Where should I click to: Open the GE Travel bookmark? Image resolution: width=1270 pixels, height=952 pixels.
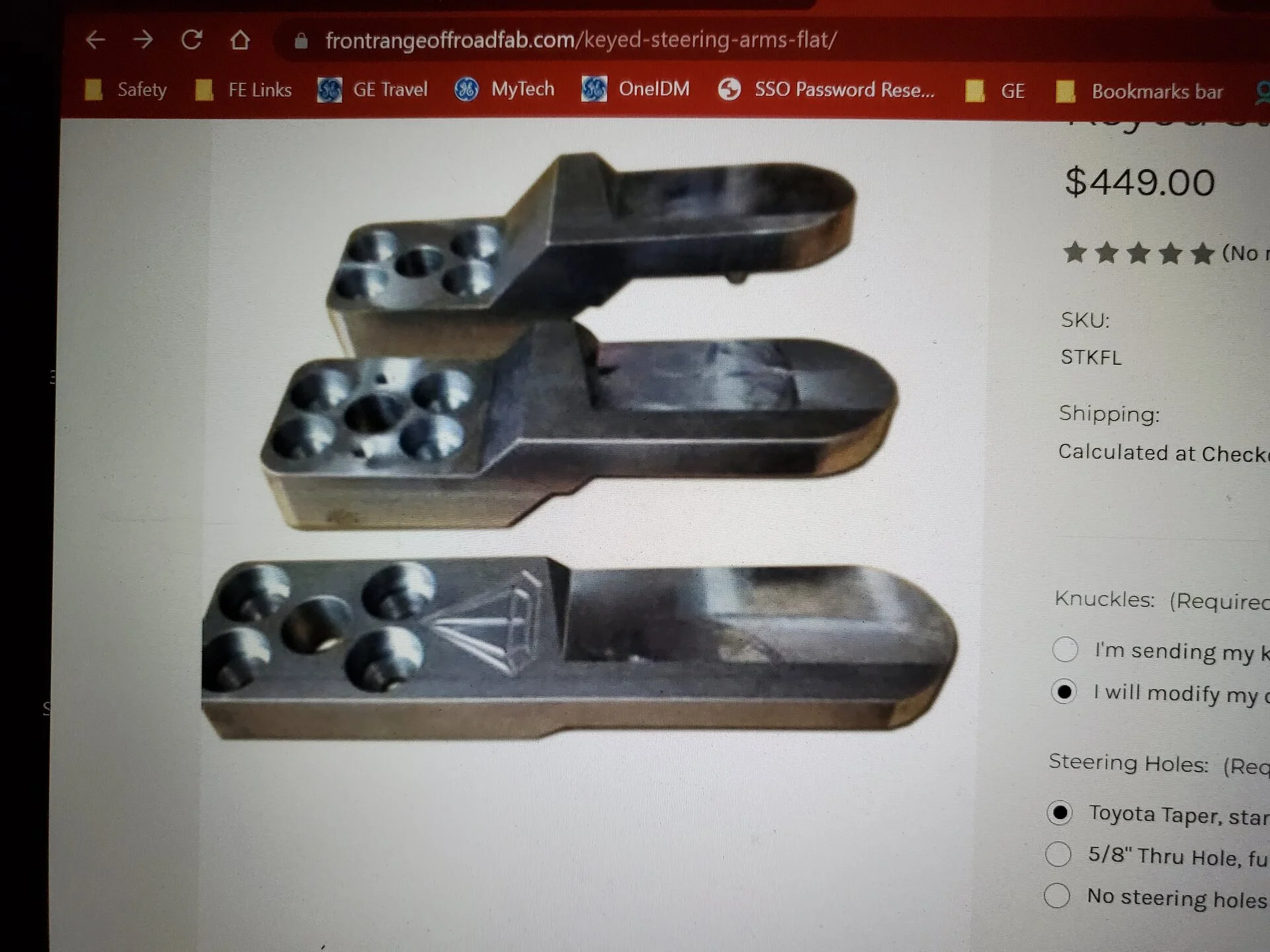coord(373,89)
